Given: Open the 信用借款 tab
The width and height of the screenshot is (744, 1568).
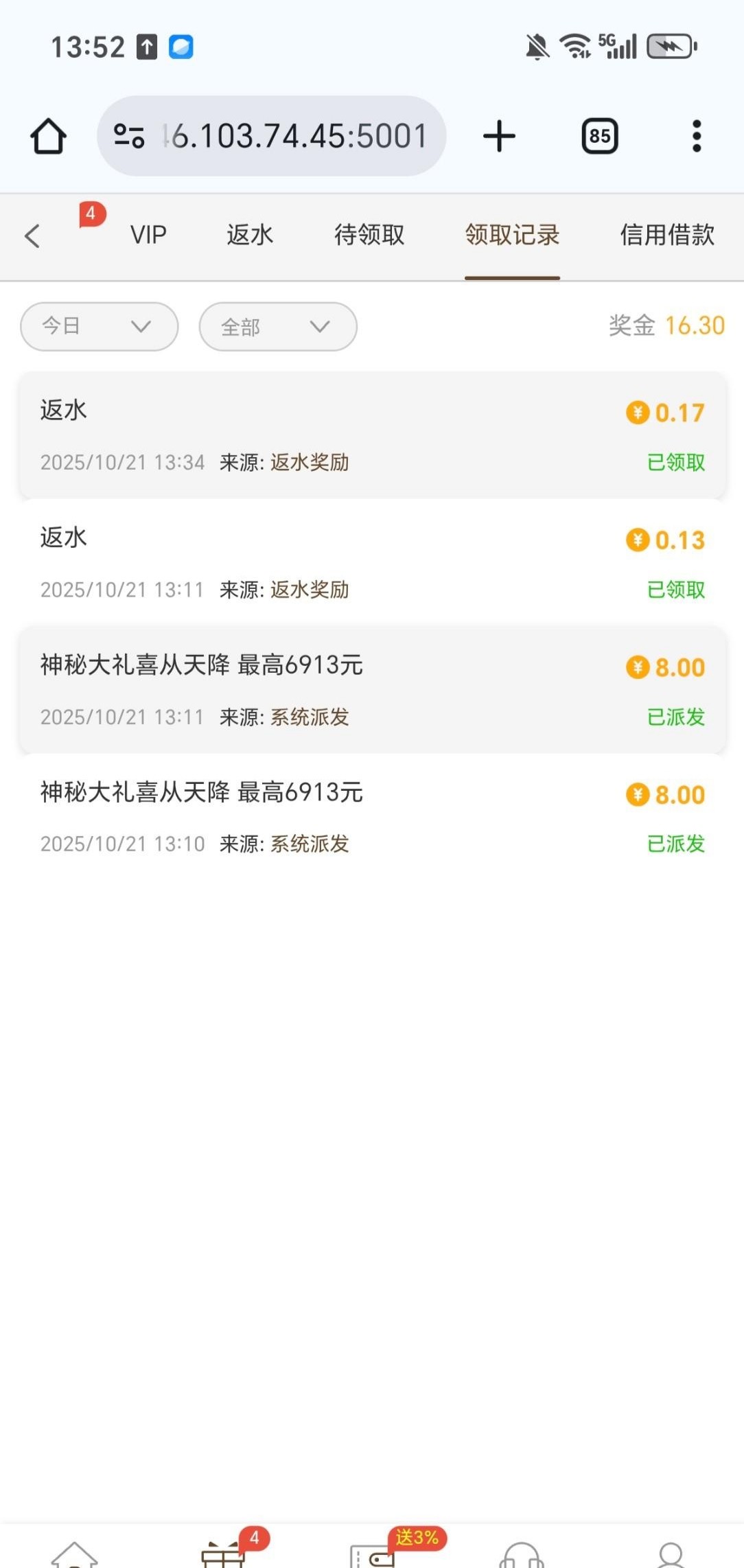Looking at the screenshot, I should pos(667,235).
